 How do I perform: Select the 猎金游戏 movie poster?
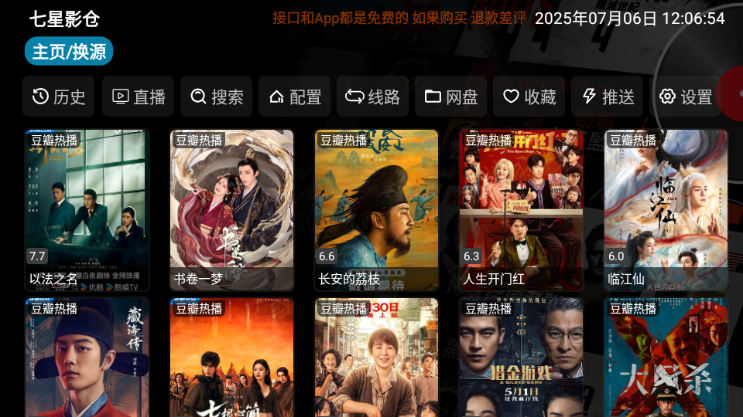tap(521, 358)
